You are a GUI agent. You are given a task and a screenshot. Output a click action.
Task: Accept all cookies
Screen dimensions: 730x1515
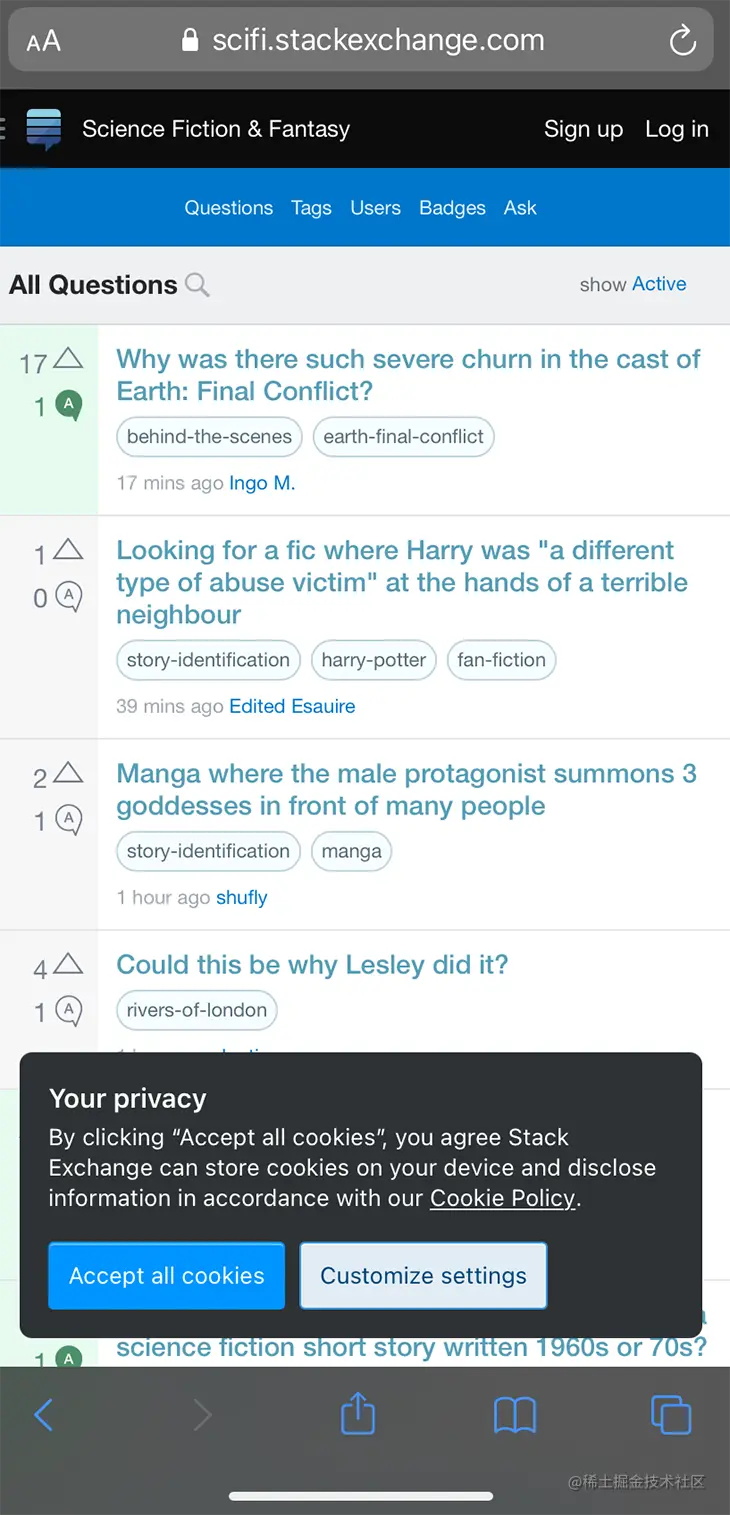pyautogui.click(x=166, y=1275)
